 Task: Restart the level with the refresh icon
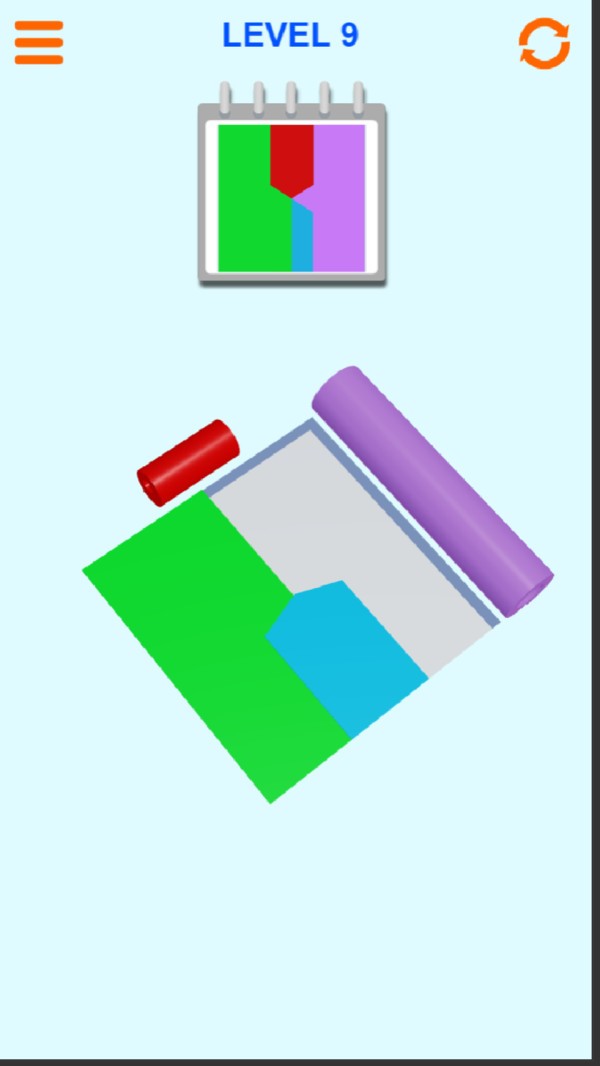[x=544, y=43]
